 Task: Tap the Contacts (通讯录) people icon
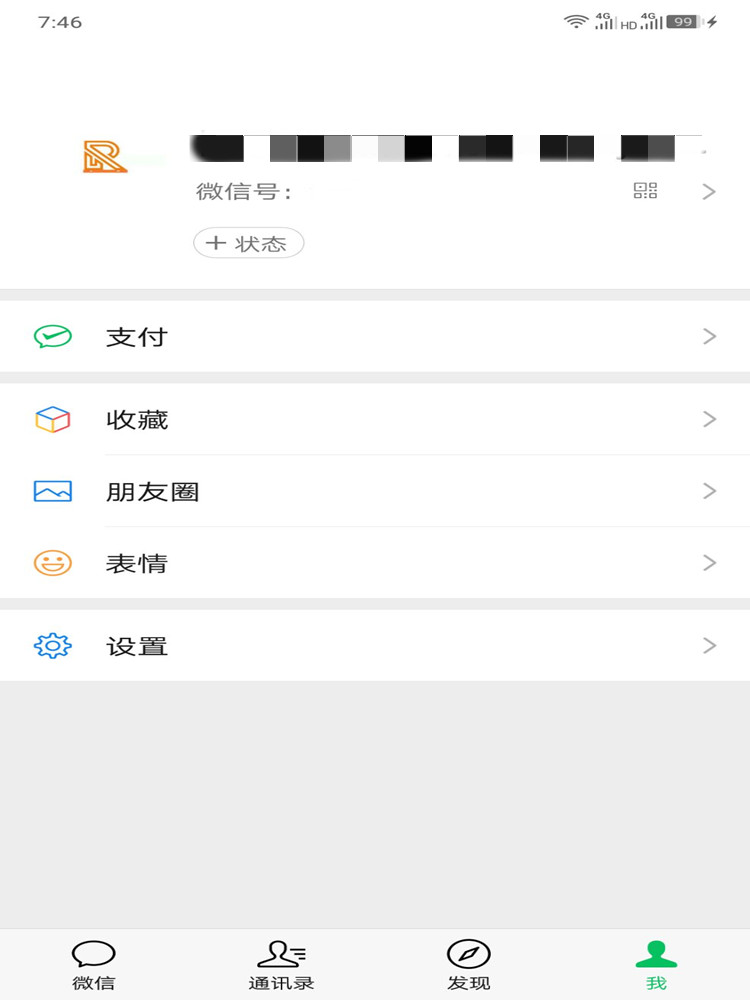click(280, 953)
